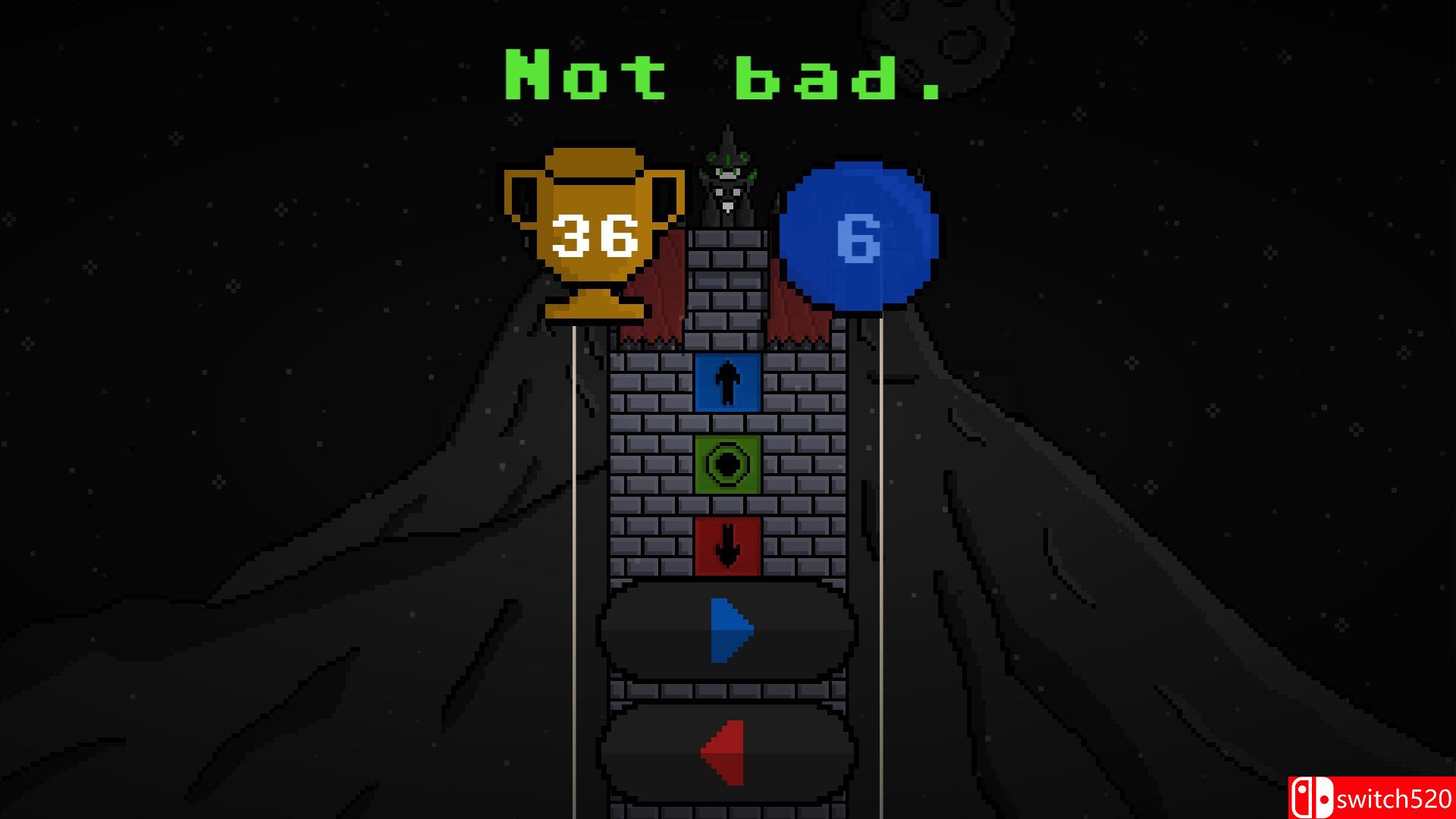Screen dimensions: 1456x819
Task: Tap the red down arrow tile
Action: [727, 545]
